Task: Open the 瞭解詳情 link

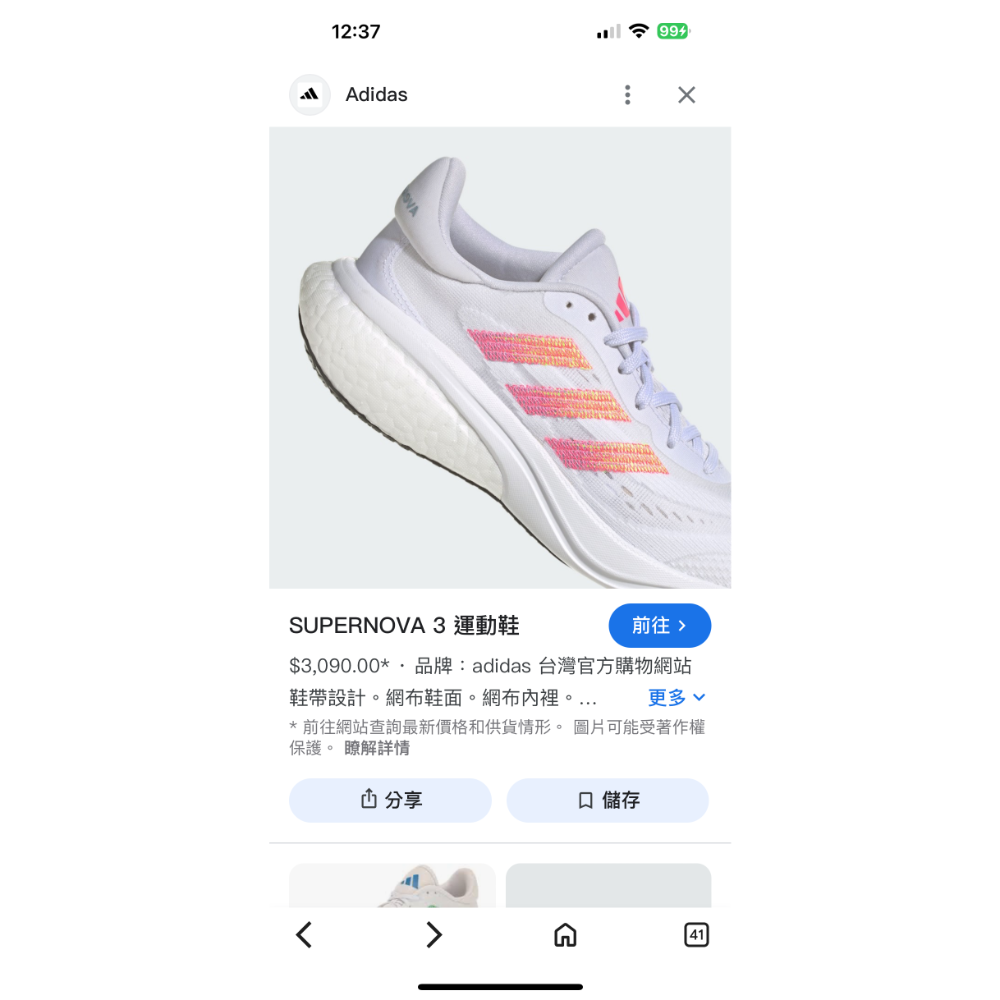Action: tap(377, 748)
